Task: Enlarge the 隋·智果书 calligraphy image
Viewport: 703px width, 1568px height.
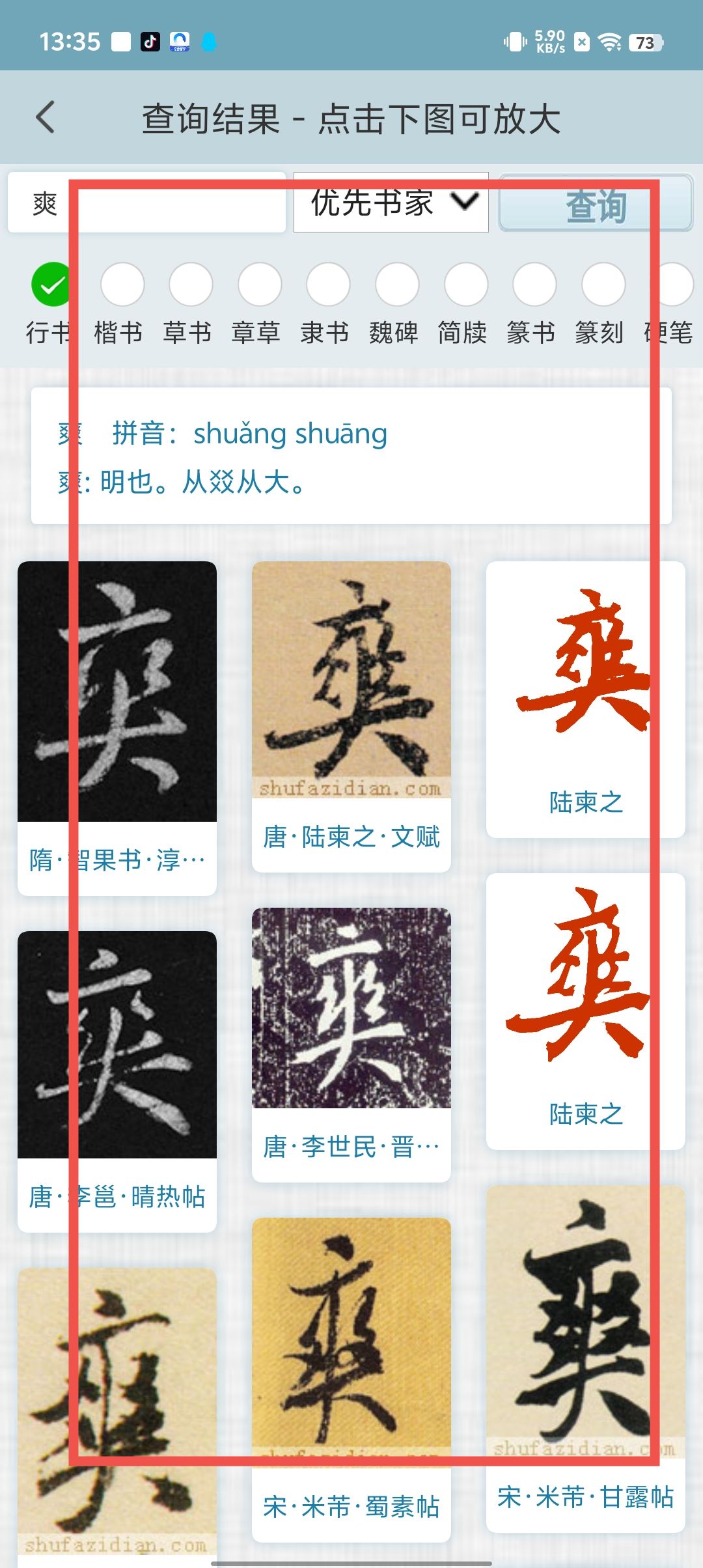Action: (x=117, y=692)
